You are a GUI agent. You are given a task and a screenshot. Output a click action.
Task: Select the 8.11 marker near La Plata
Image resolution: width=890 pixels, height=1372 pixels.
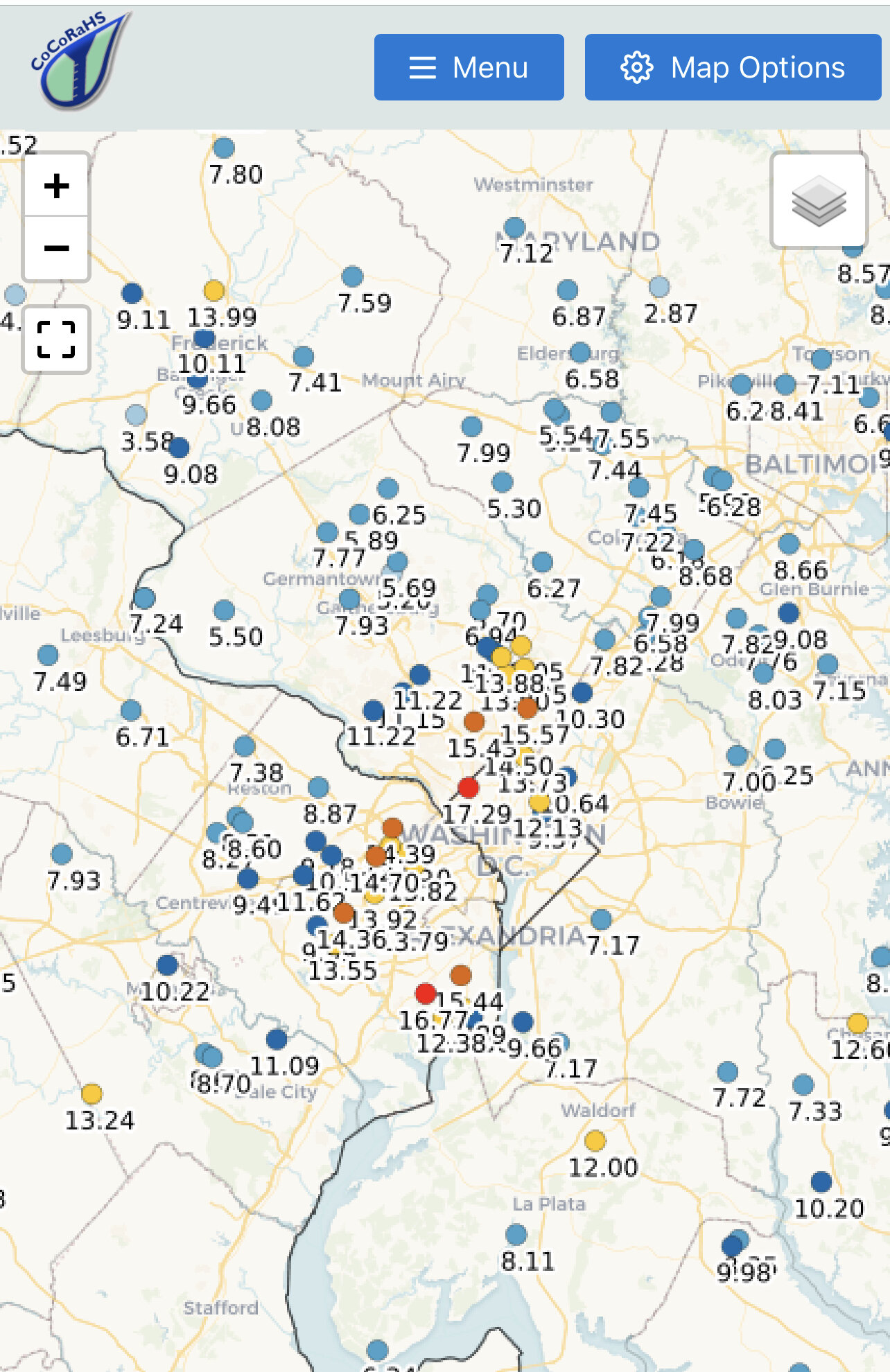516,1234
